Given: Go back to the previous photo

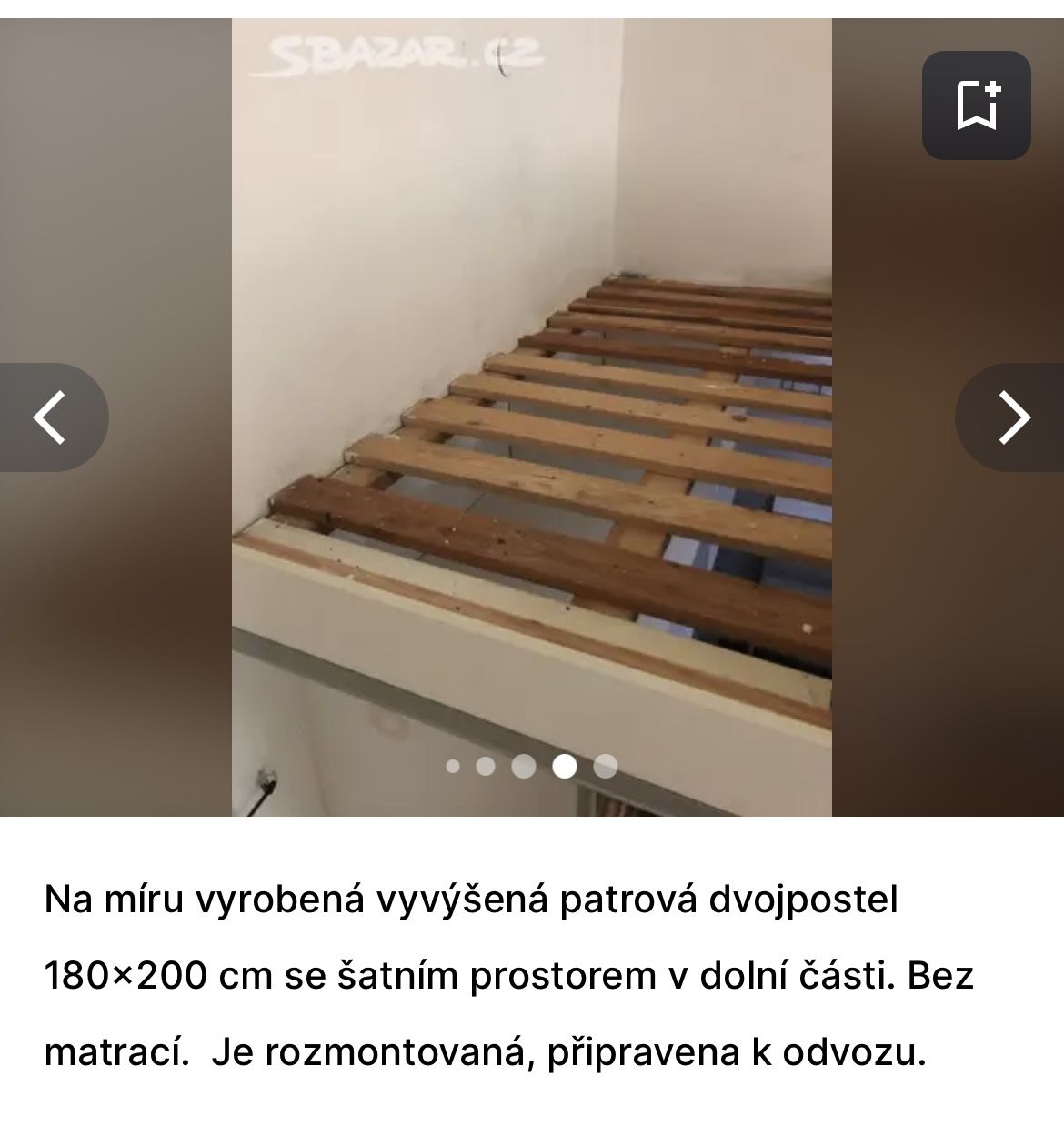Looking at the screenshot, I should click(x=51, y=417).
